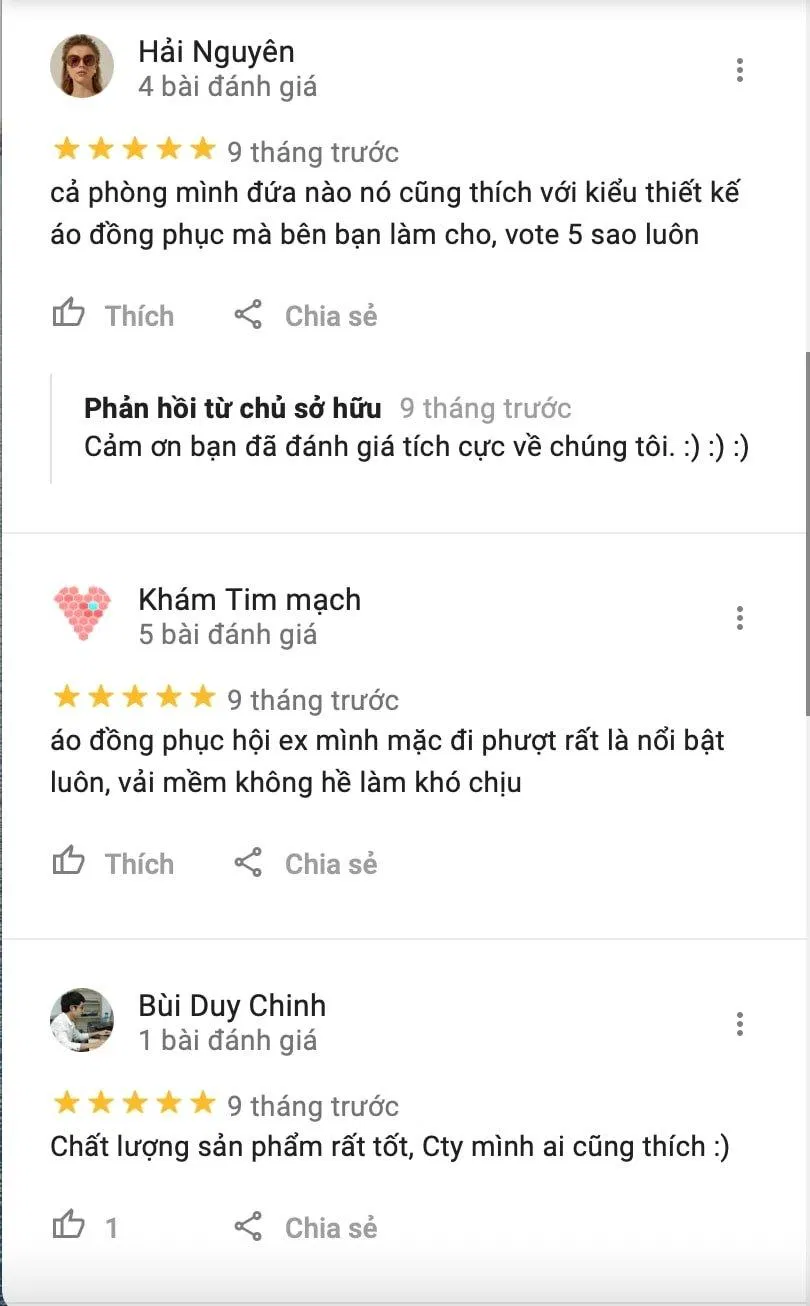Open Hải Nguyên's reviewer profile
The height and width of the screenshot is (1306, 810).
(216, 51)
